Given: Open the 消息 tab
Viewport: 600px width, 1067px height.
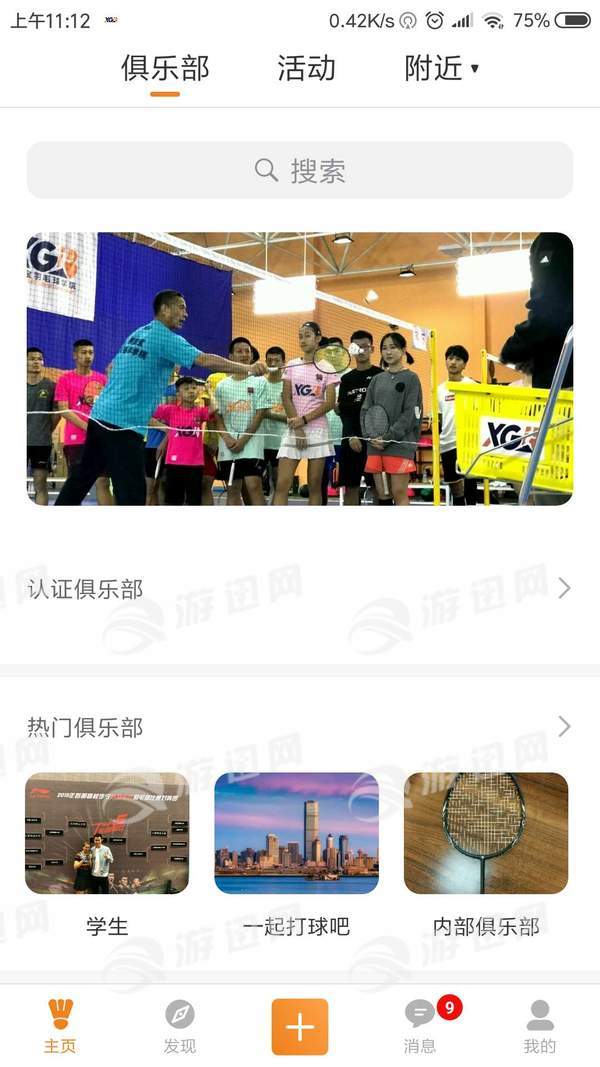Looking at the screenshot, I should click(x=420, y=1025).
